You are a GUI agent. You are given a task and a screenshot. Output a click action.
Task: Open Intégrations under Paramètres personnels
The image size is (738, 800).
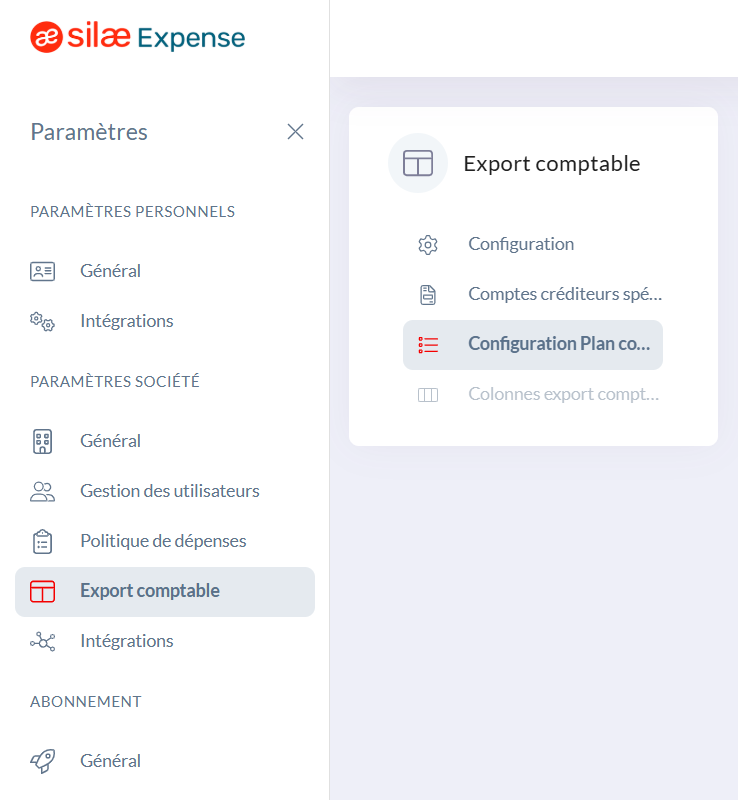tap(126, 321)
